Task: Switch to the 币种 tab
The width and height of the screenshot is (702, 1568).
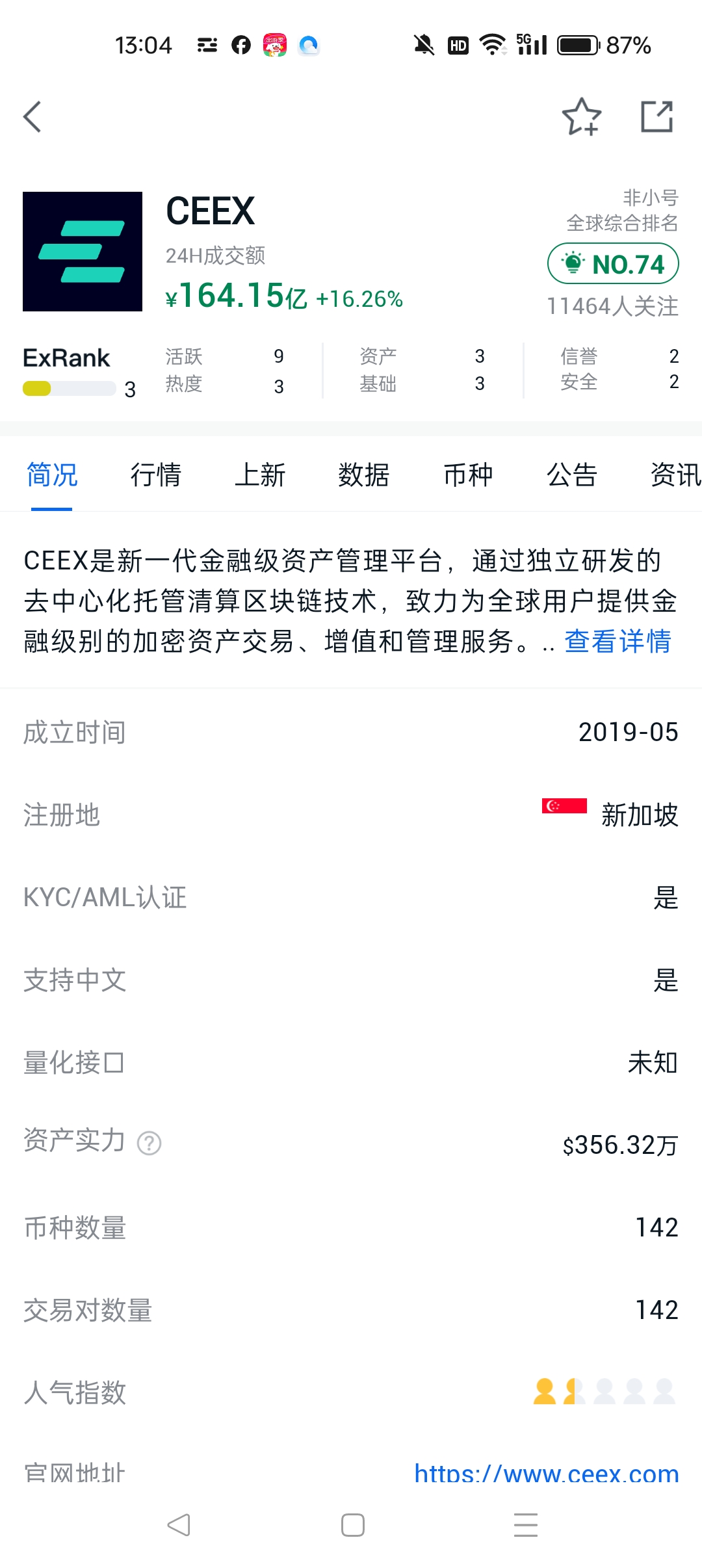Action: click(468, 475)
